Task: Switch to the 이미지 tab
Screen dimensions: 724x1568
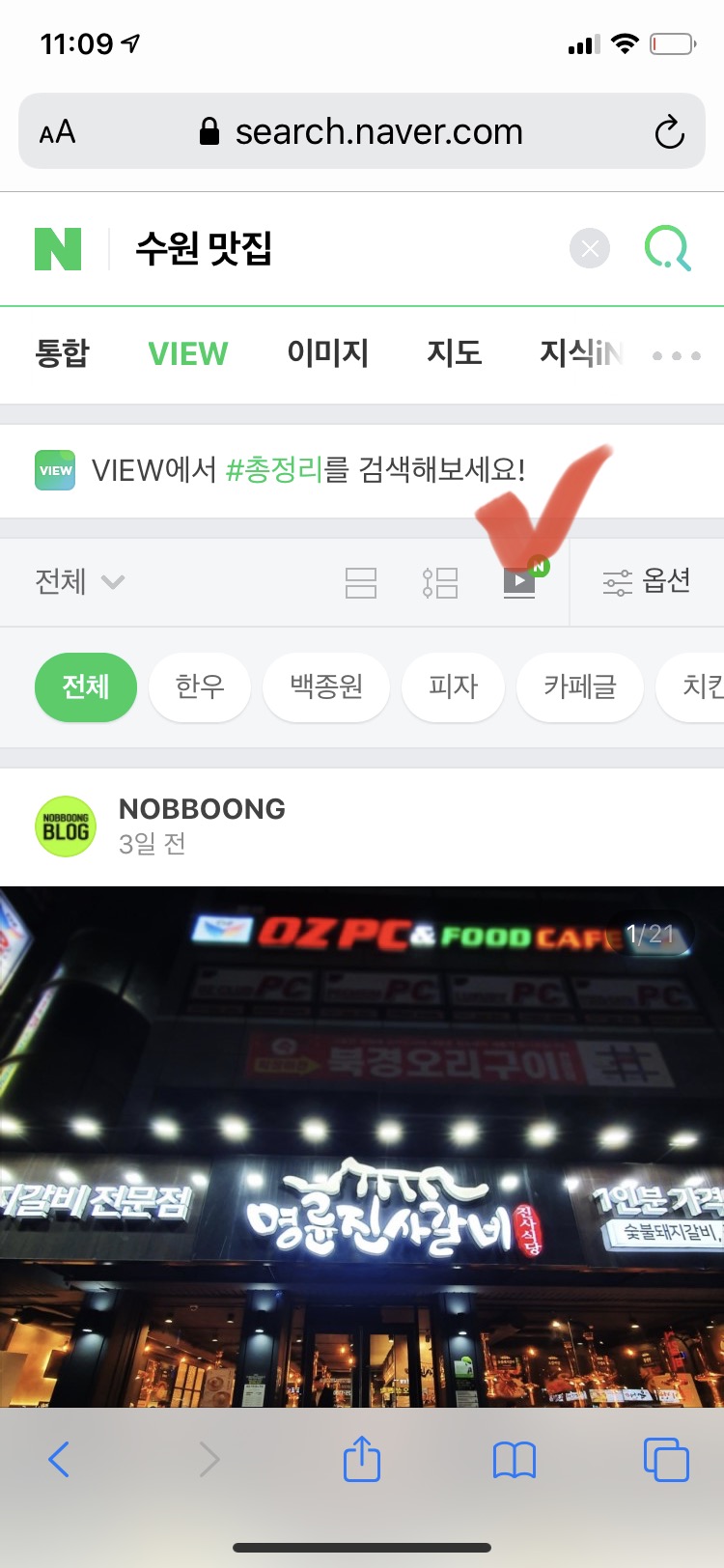Action: tap(328, 353)
